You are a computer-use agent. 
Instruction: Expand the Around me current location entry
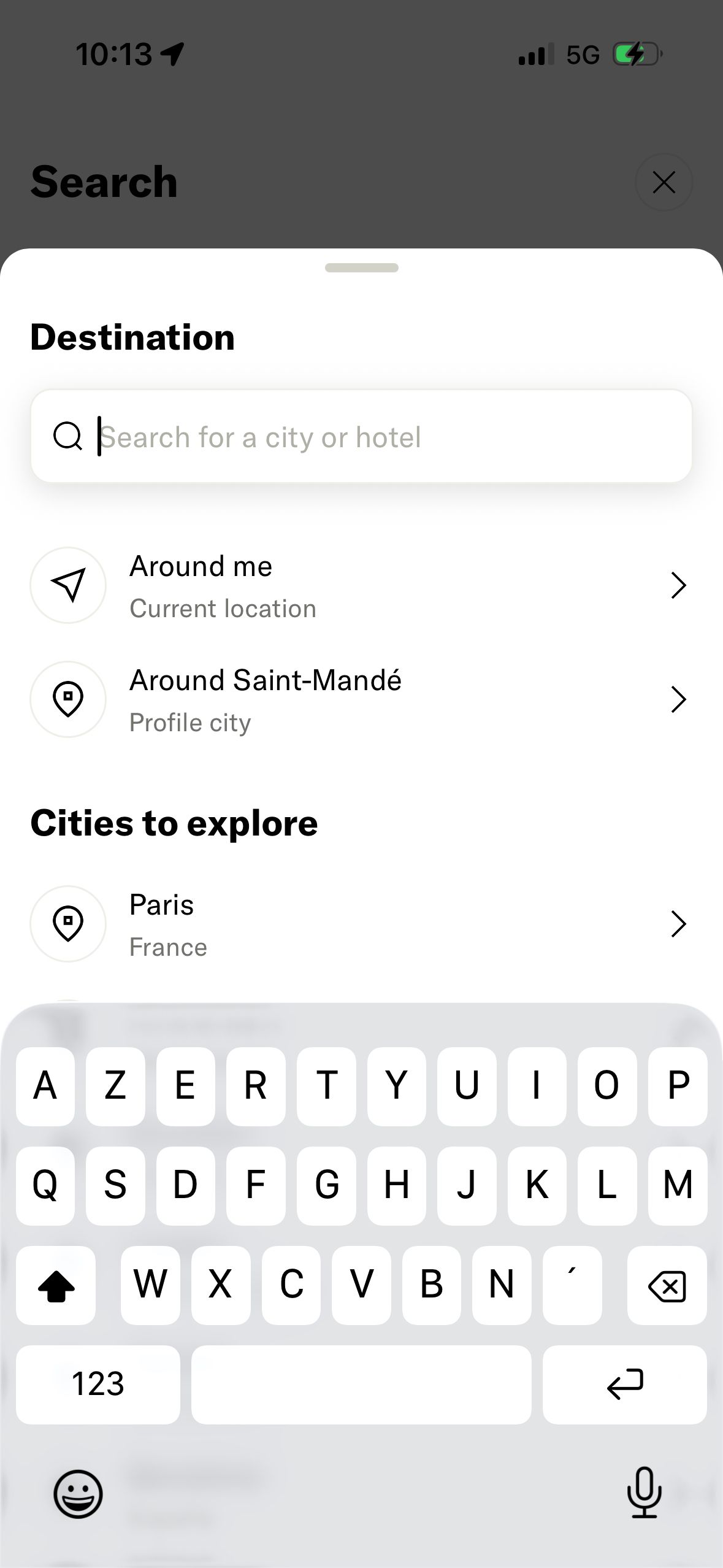click(678, 585)
